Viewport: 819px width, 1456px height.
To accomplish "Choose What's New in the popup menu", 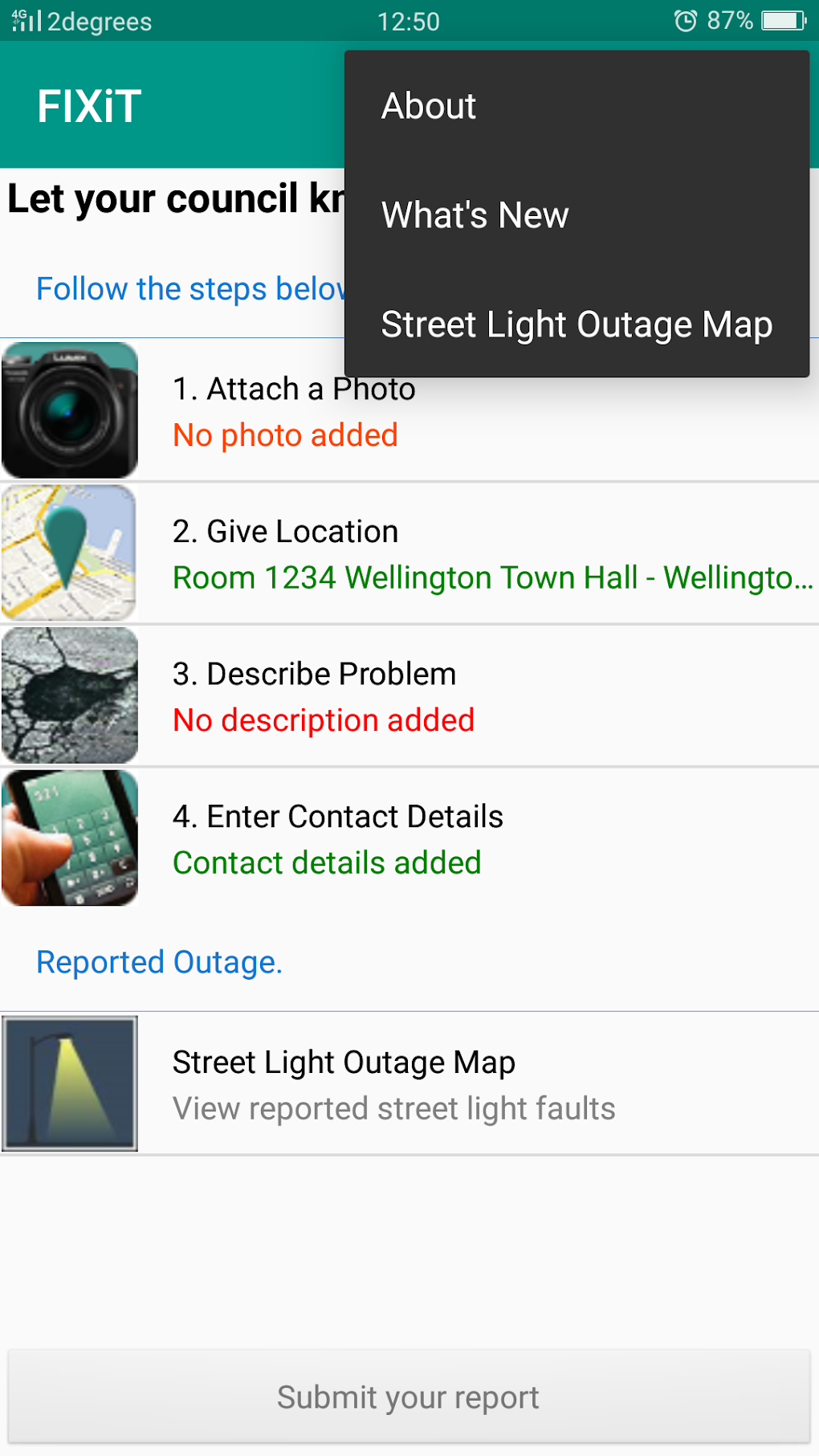I will 475,214.
